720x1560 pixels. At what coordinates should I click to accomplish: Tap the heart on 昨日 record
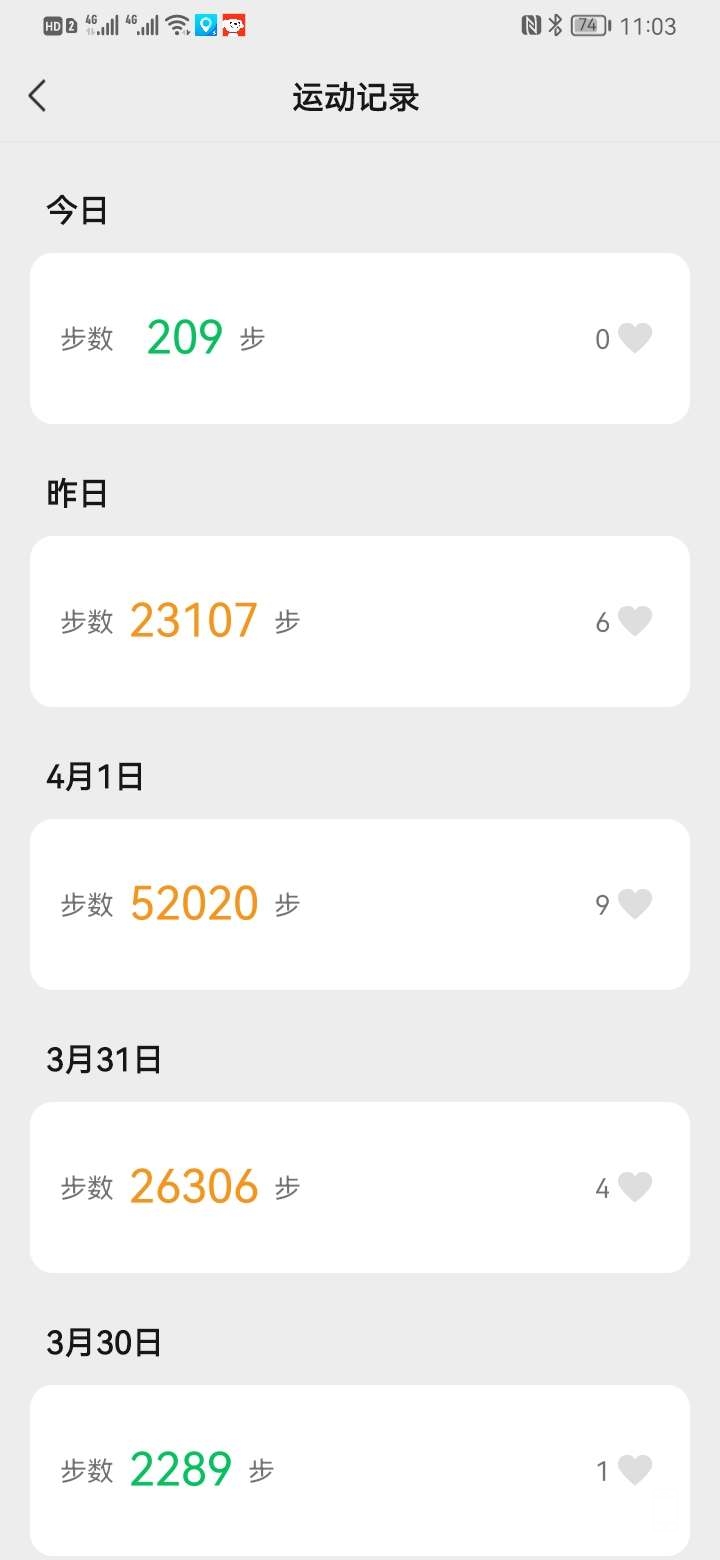click(637, 621)
